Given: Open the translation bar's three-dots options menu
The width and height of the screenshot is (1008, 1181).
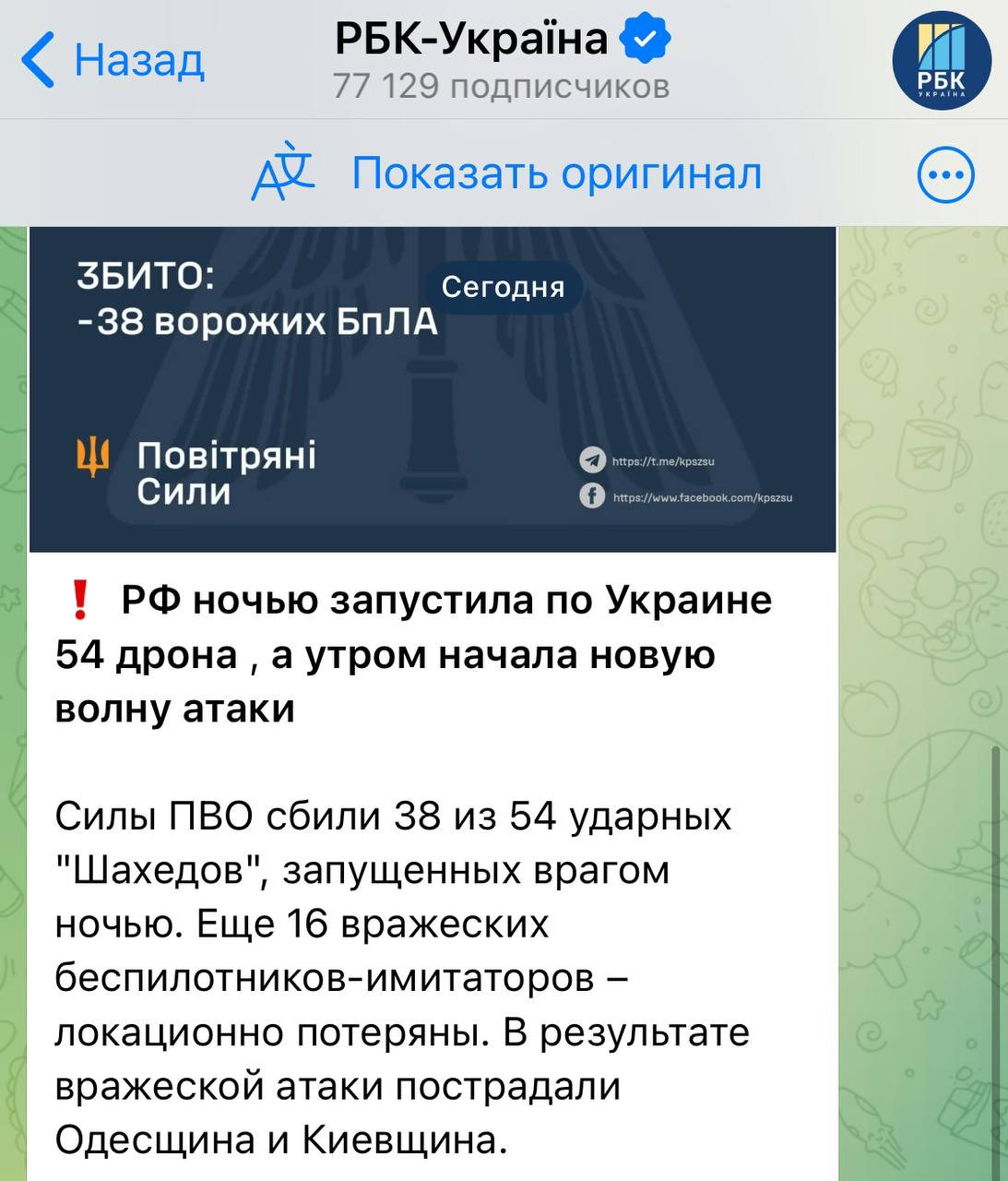Looking at the screenshot, I should click(x=945, y=174).
